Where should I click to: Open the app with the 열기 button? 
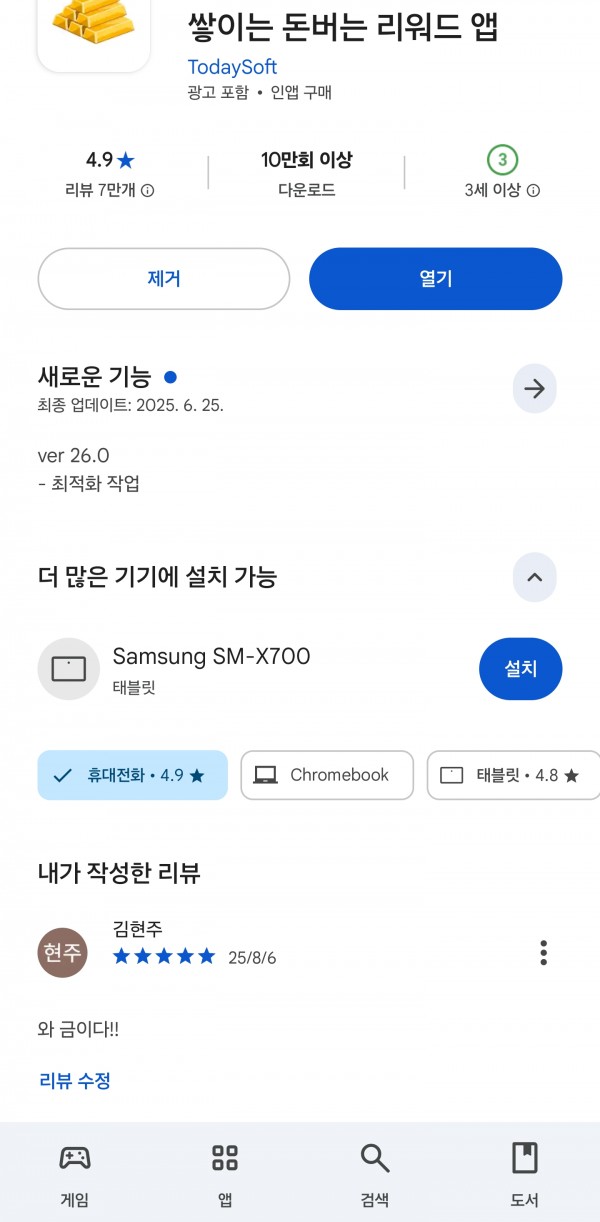pyautogui.click(x=436, y=279)
